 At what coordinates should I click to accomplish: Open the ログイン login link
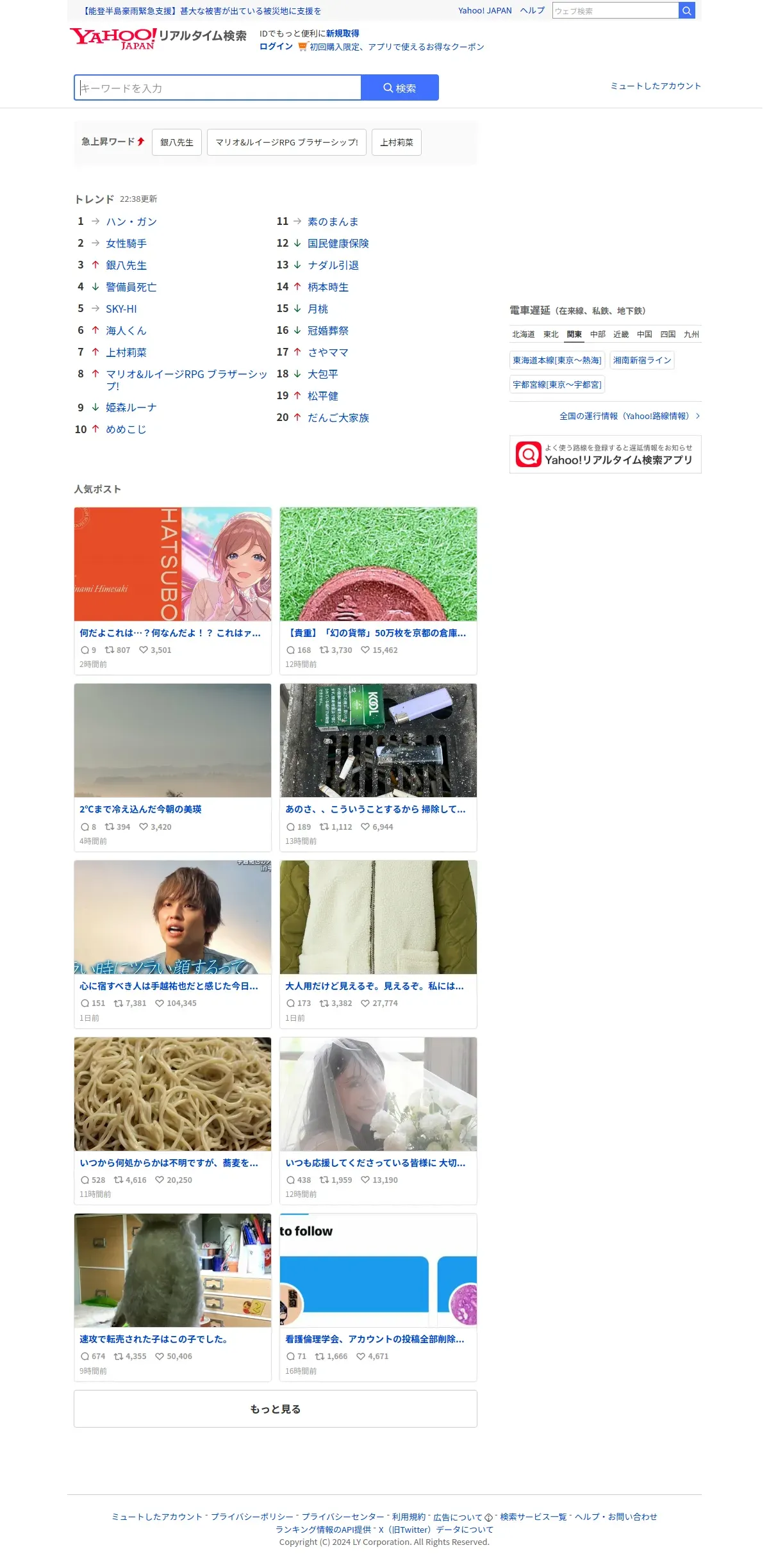276,47
